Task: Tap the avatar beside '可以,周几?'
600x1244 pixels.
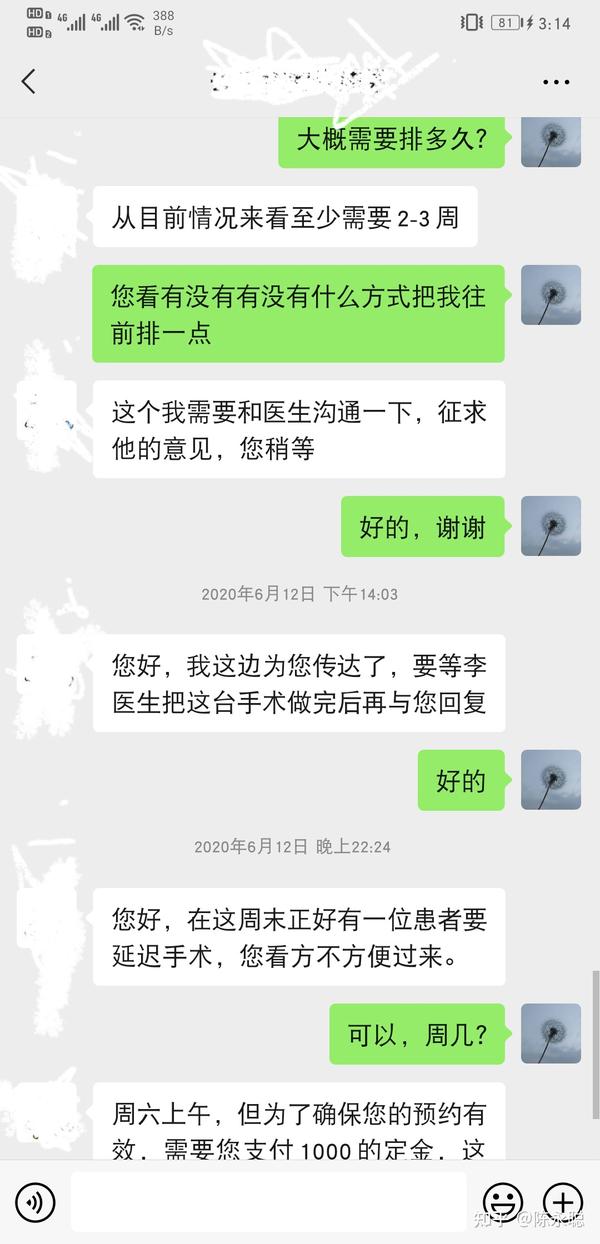Action: (550, 1034)
